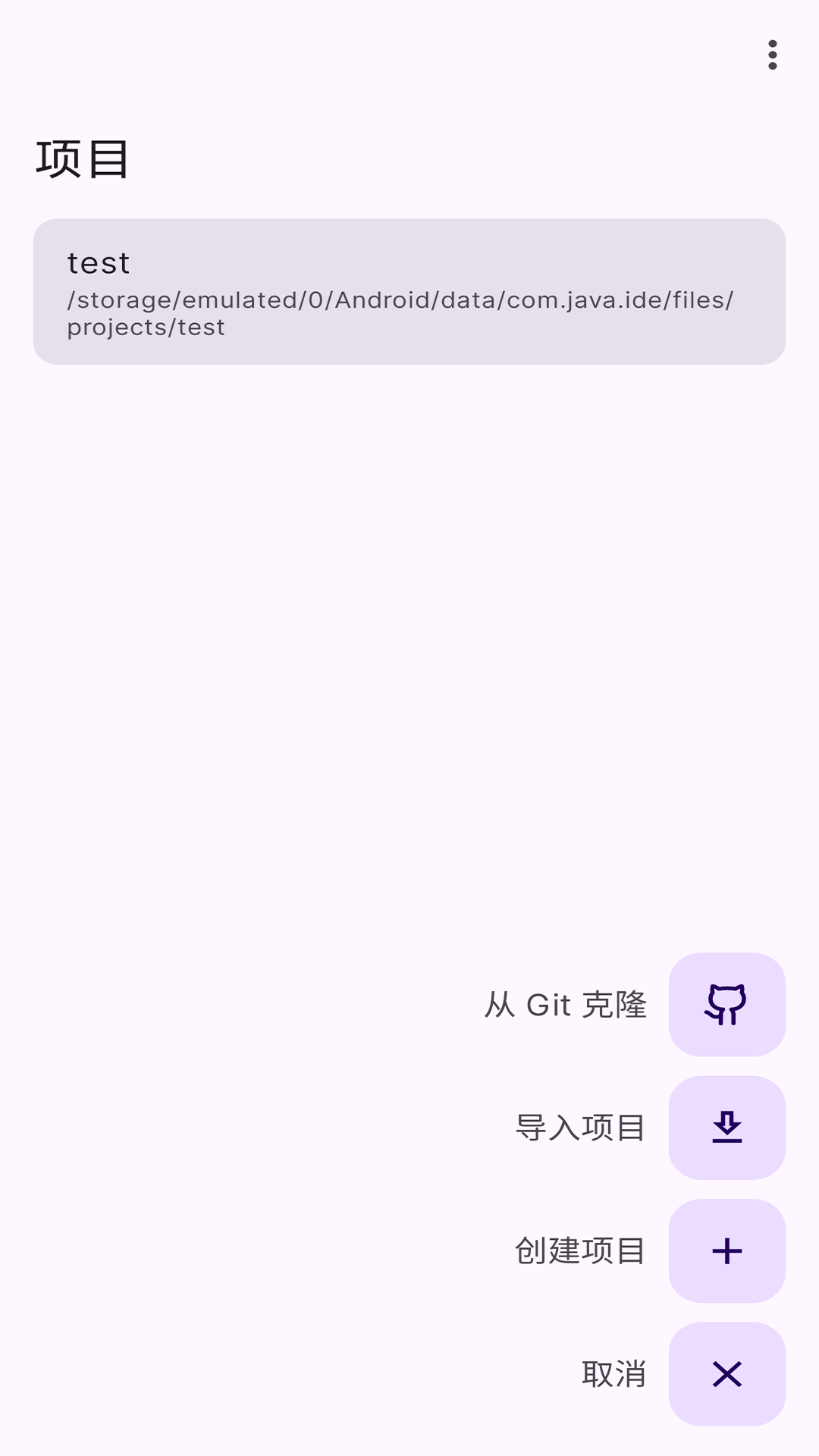
Task: Hit the plus symbol next to 创建项目
Action: (726, 1252)
